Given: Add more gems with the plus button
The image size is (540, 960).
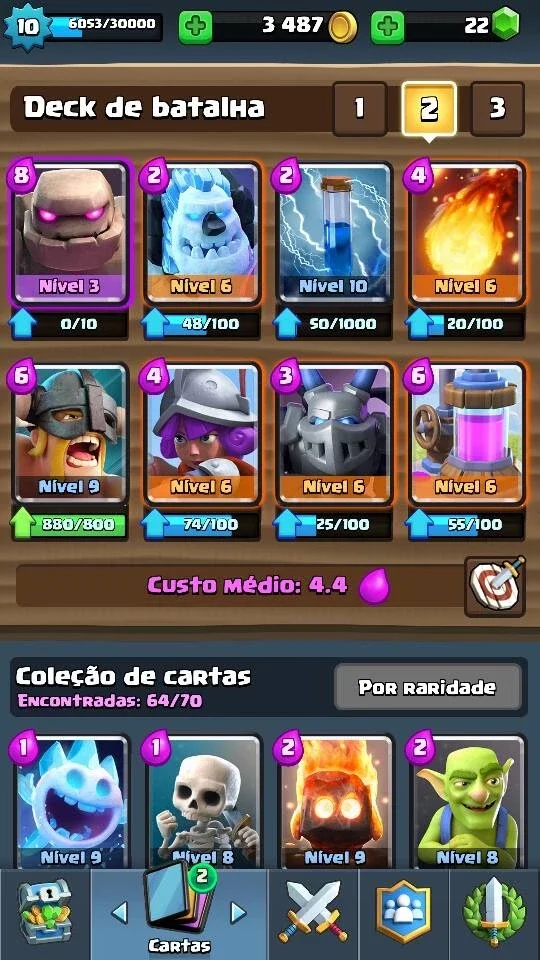Looking at the screenshot, I should pyautogui.click(x=387, y=27).
